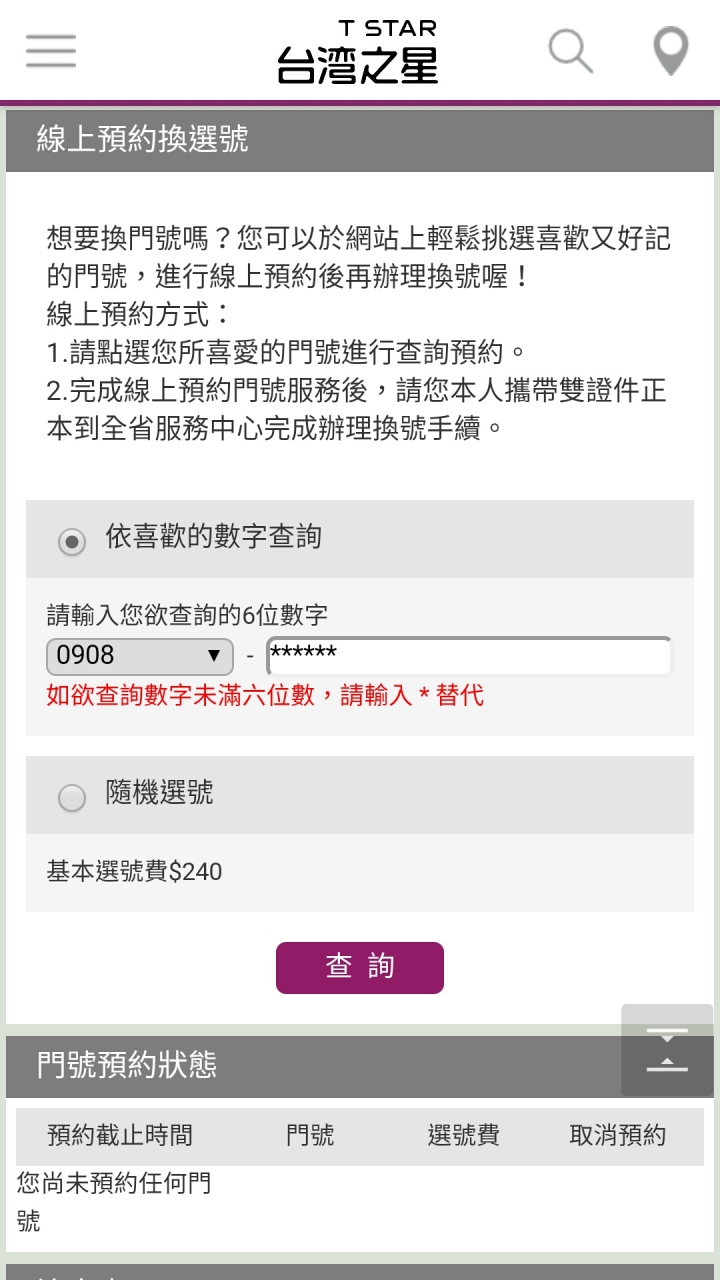720x1280 pixels.
Task: Expand the 0908 prefix dropdown
Action: (140, 656)
